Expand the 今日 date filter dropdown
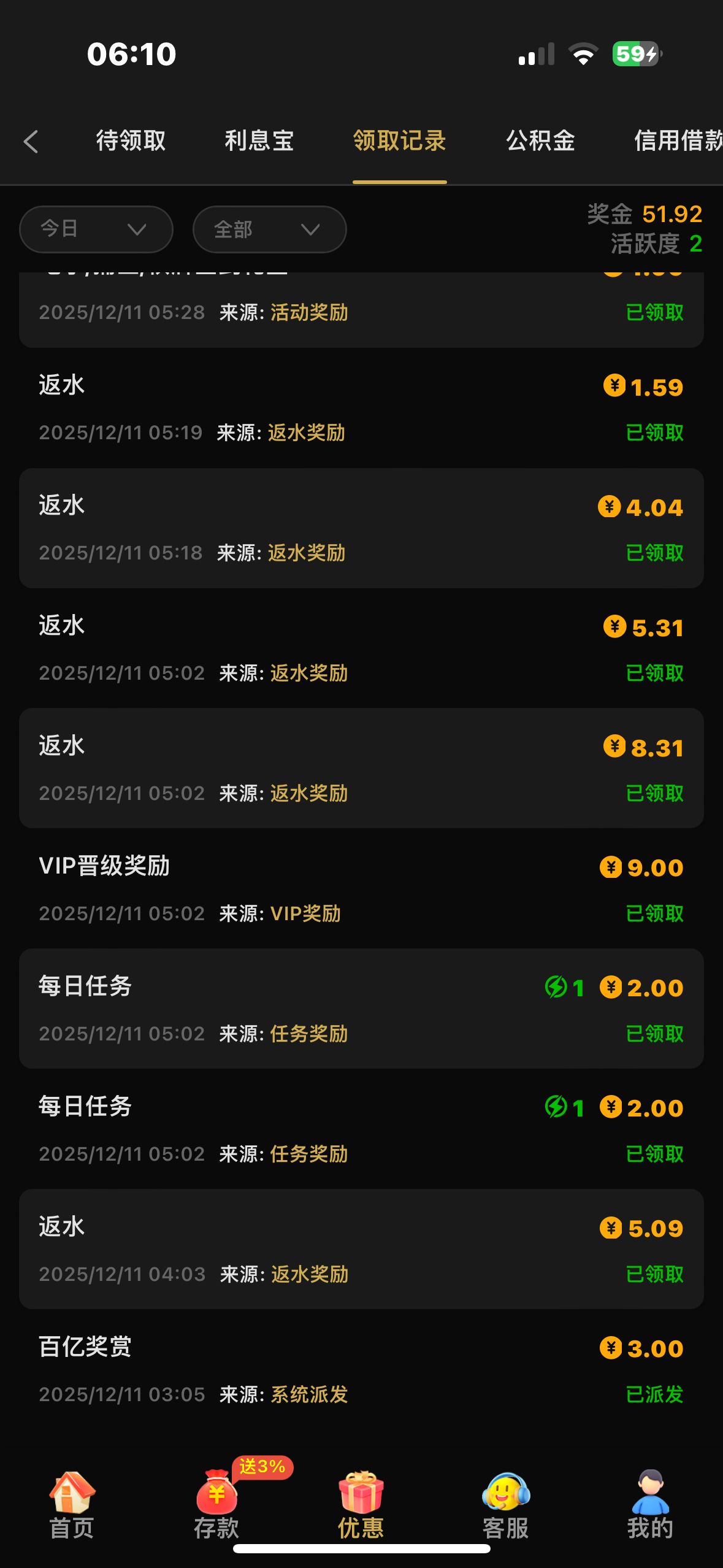723x1568 pixels. tap(96, 229)
